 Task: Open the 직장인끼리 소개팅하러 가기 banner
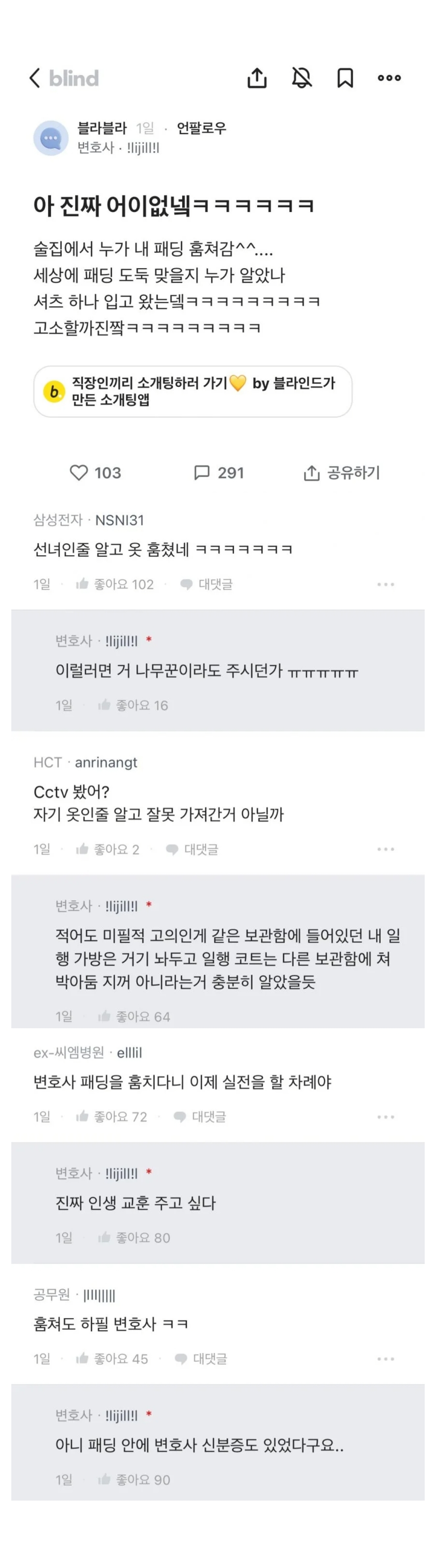193,391
